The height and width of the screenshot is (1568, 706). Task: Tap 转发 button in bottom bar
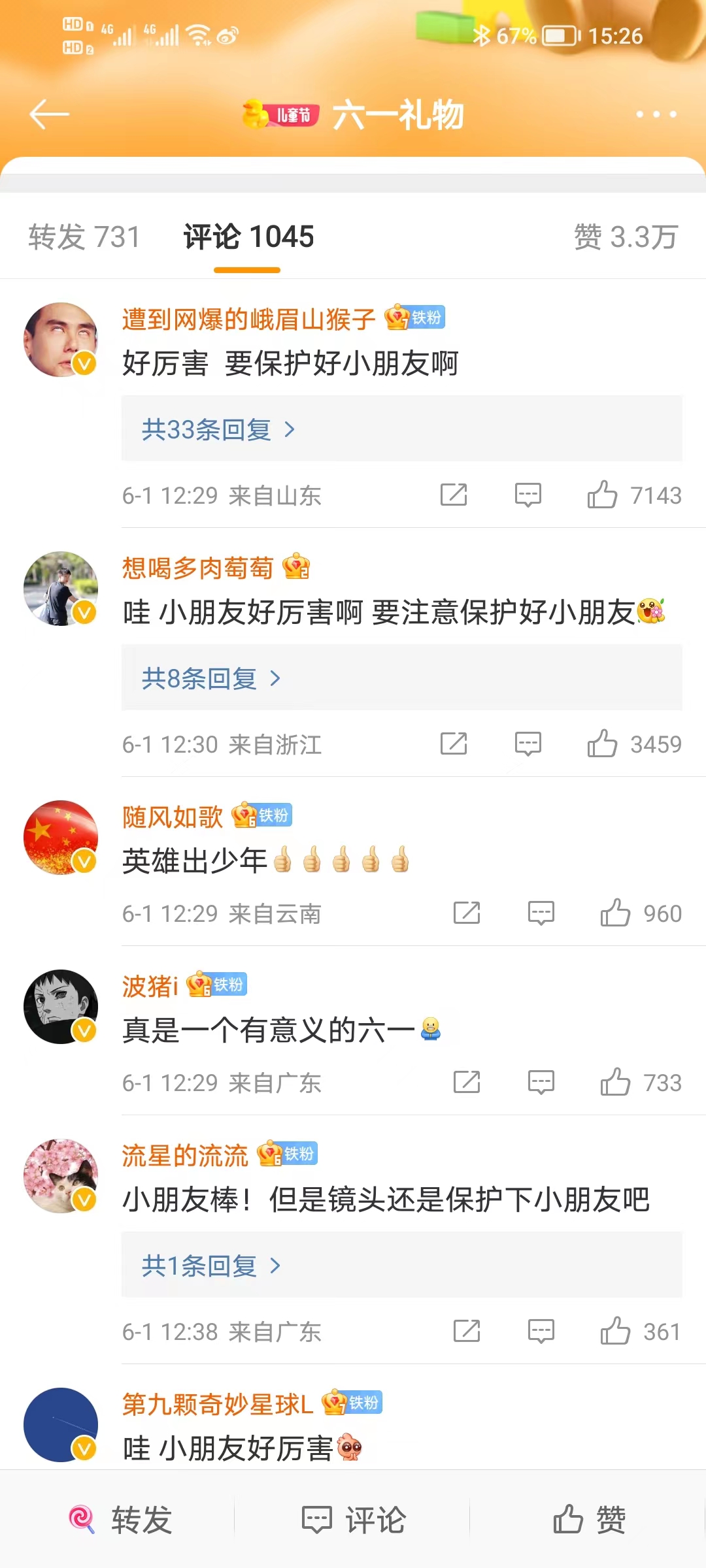[121, 1520]
